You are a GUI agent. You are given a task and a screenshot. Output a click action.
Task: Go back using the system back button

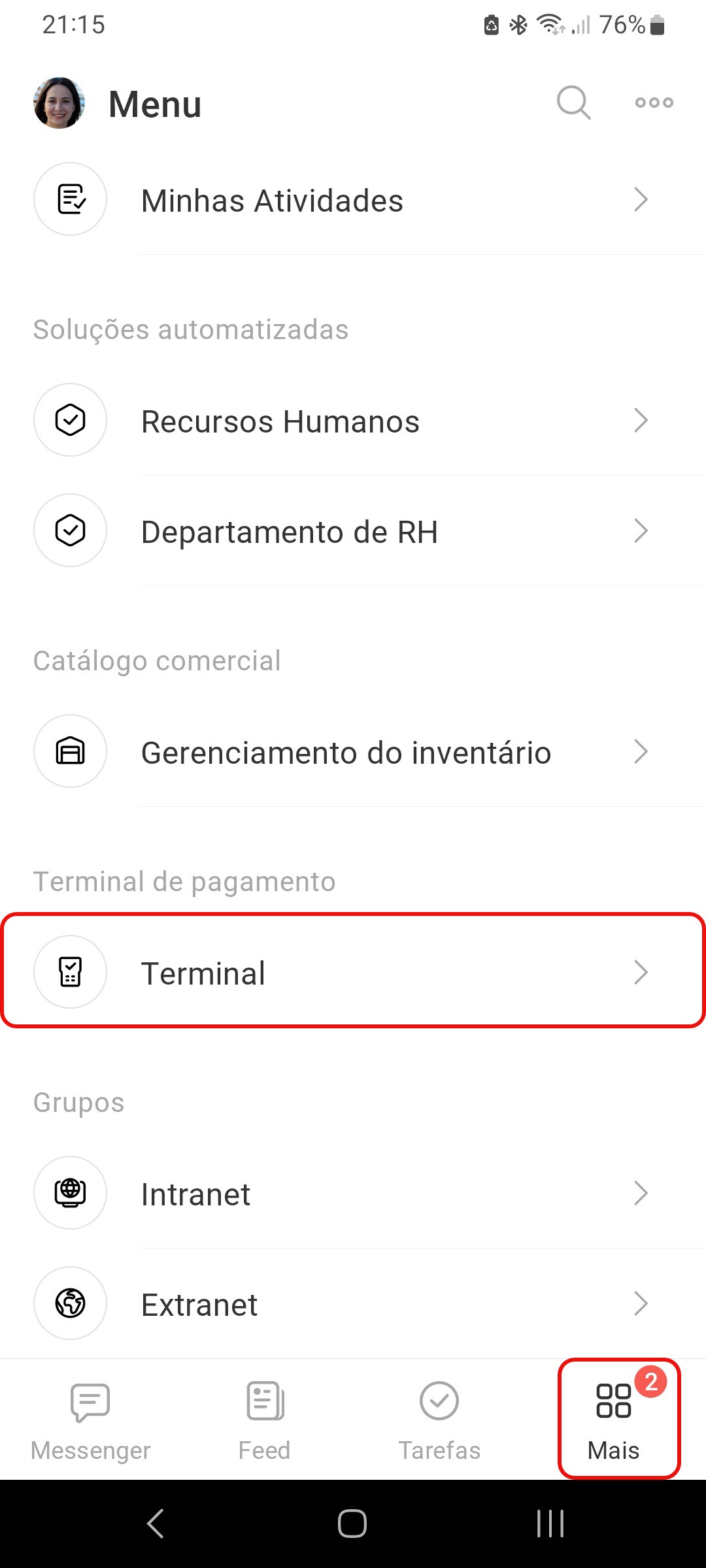click(x=155, y=1524)
